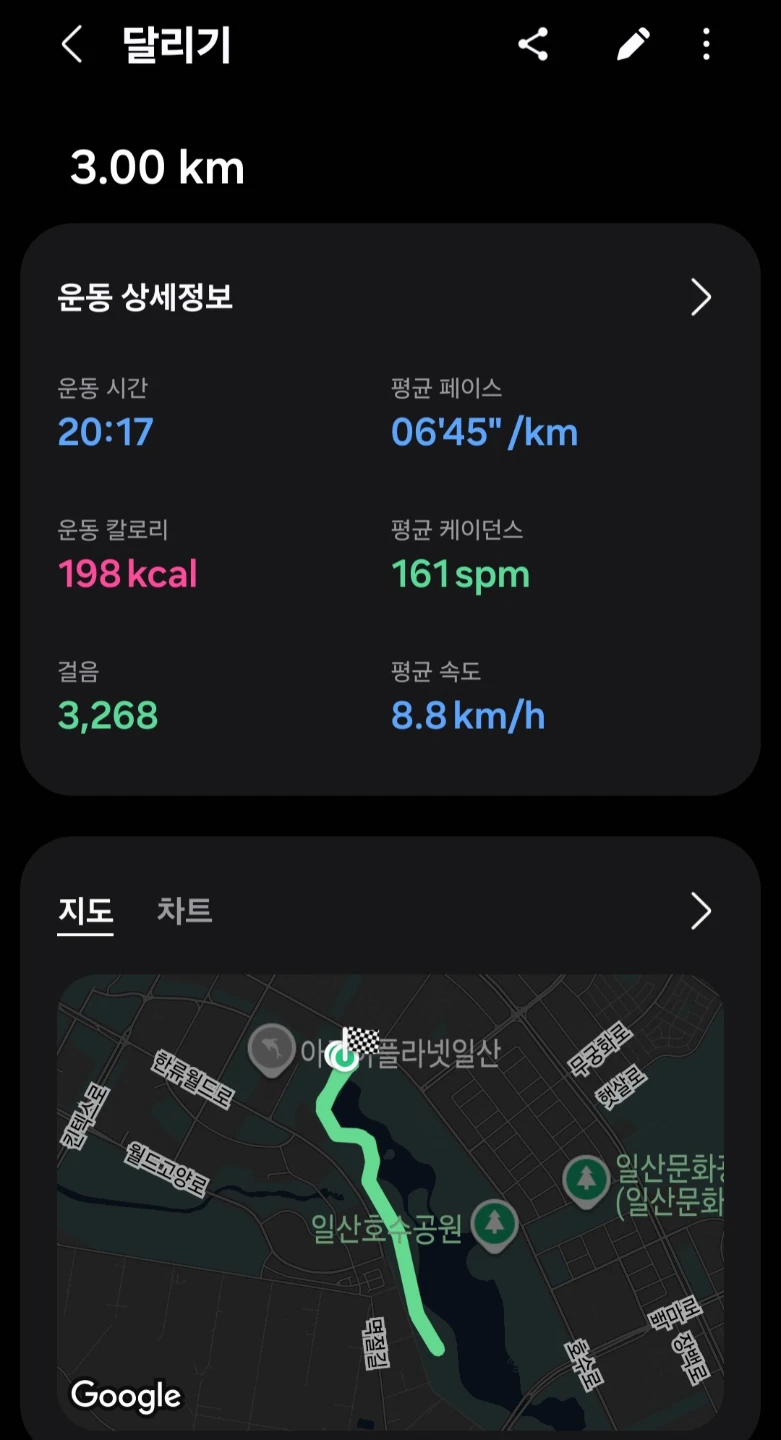
Task: Switch to the 차트 tab
Action: 185,911
